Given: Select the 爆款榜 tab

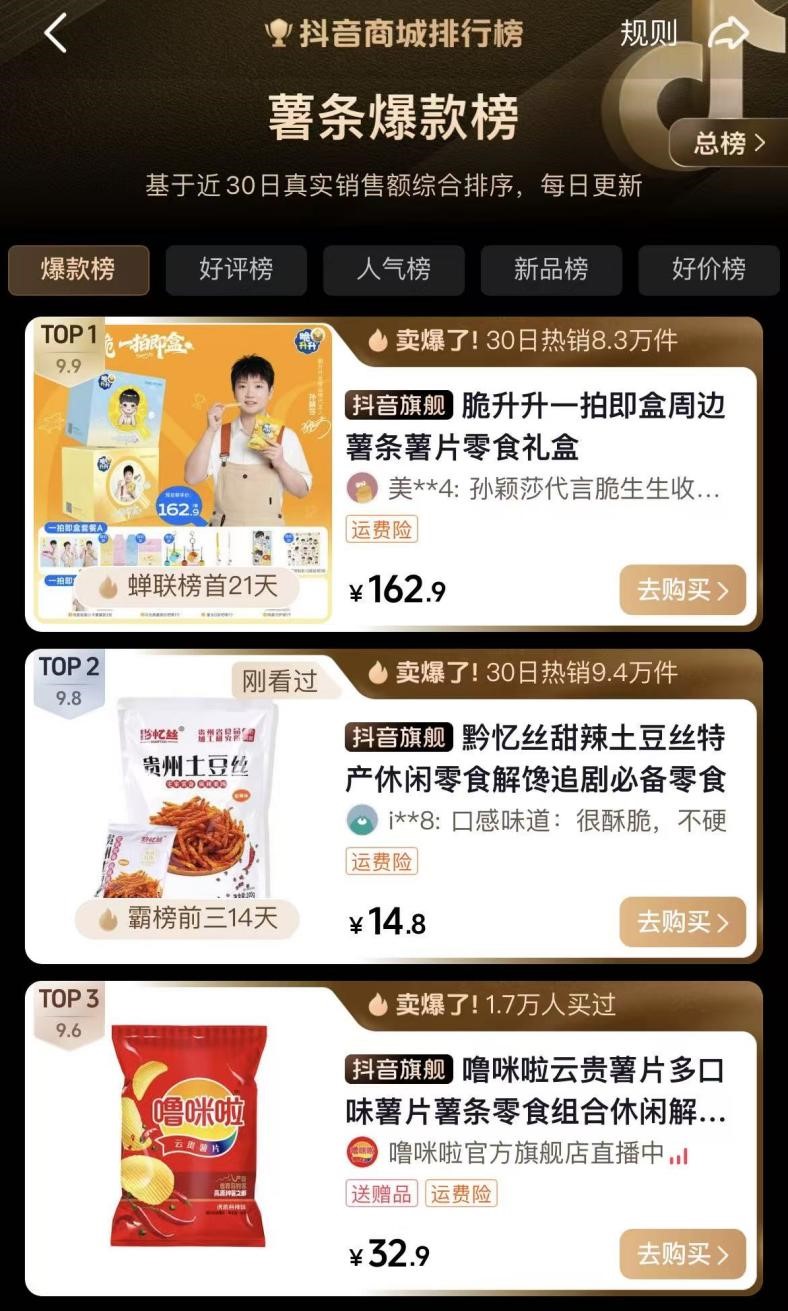Looking at the screenshot, I should (x=78, y=270).
